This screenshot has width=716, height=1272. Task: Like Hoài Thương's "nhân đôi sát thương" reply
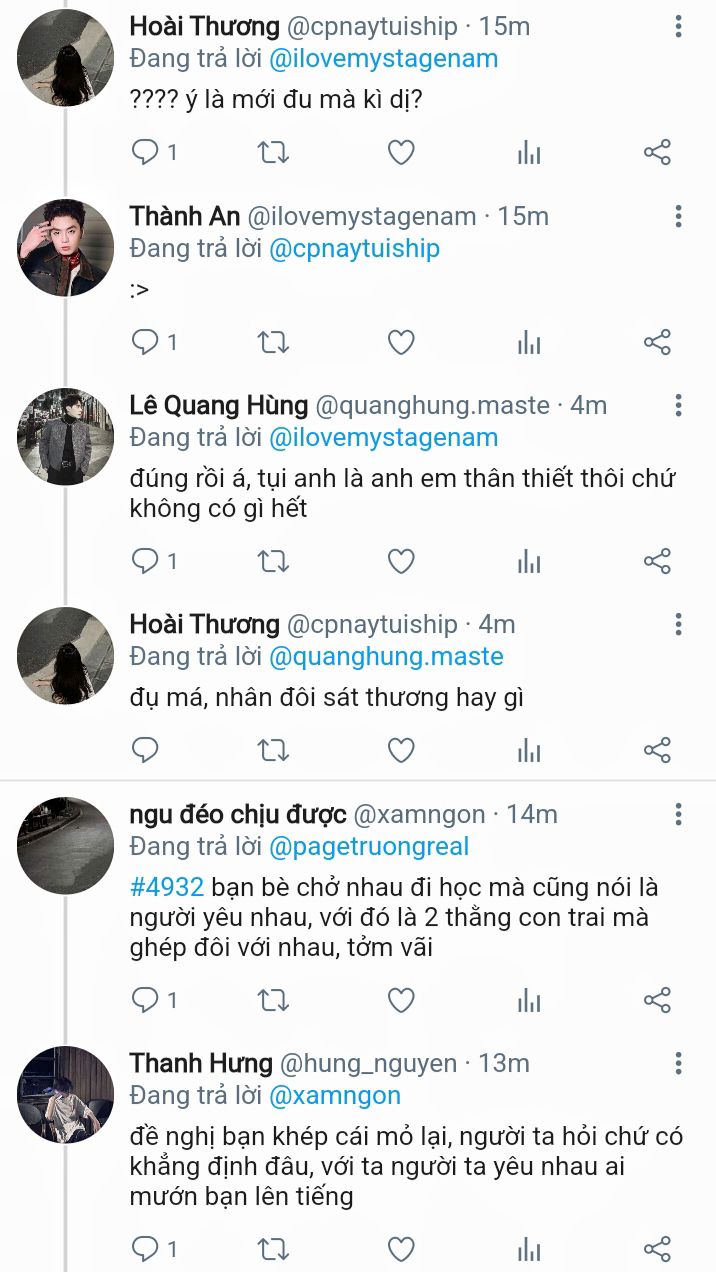point(401,750)
